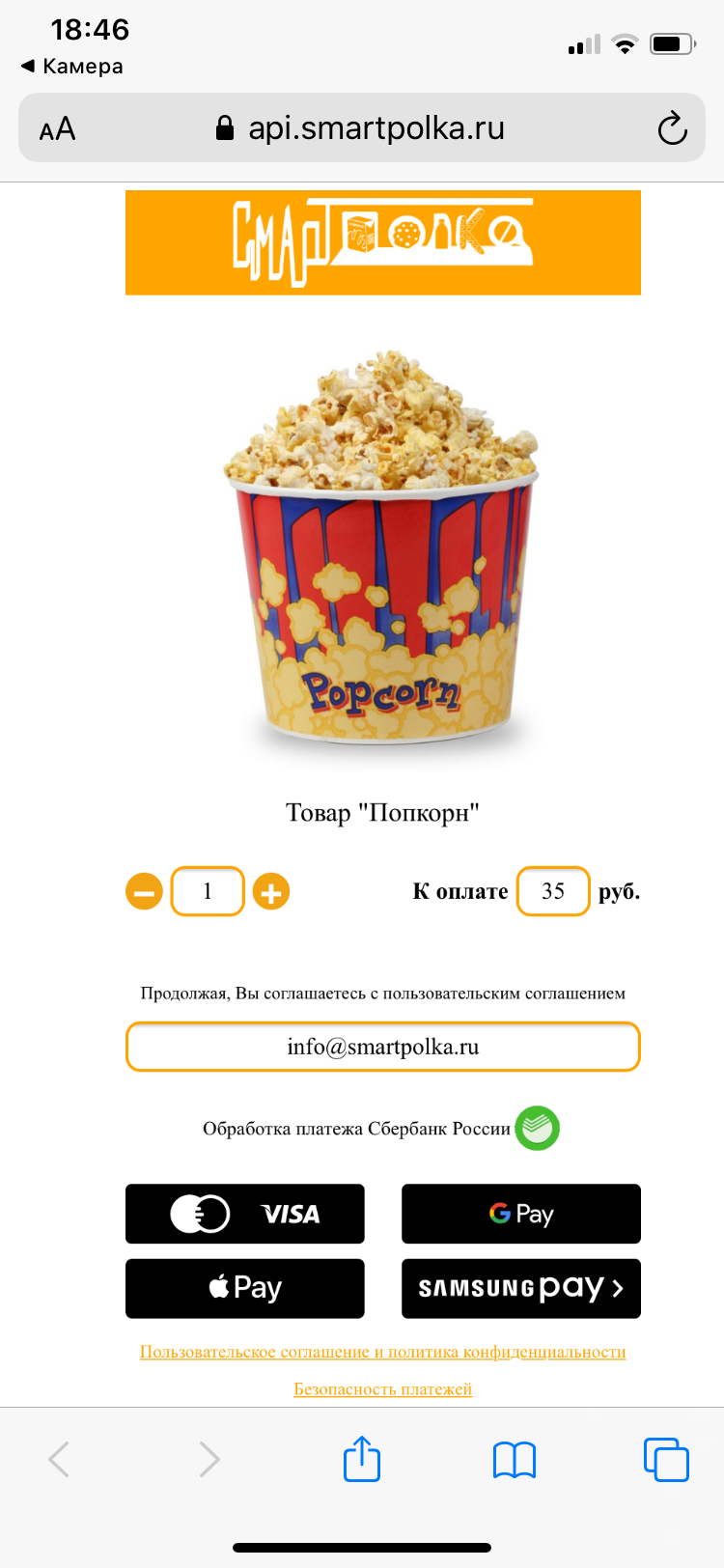Screen dimensions: 724x1568
Task: Select Samsung Pay for payment
Action: 521,1288
